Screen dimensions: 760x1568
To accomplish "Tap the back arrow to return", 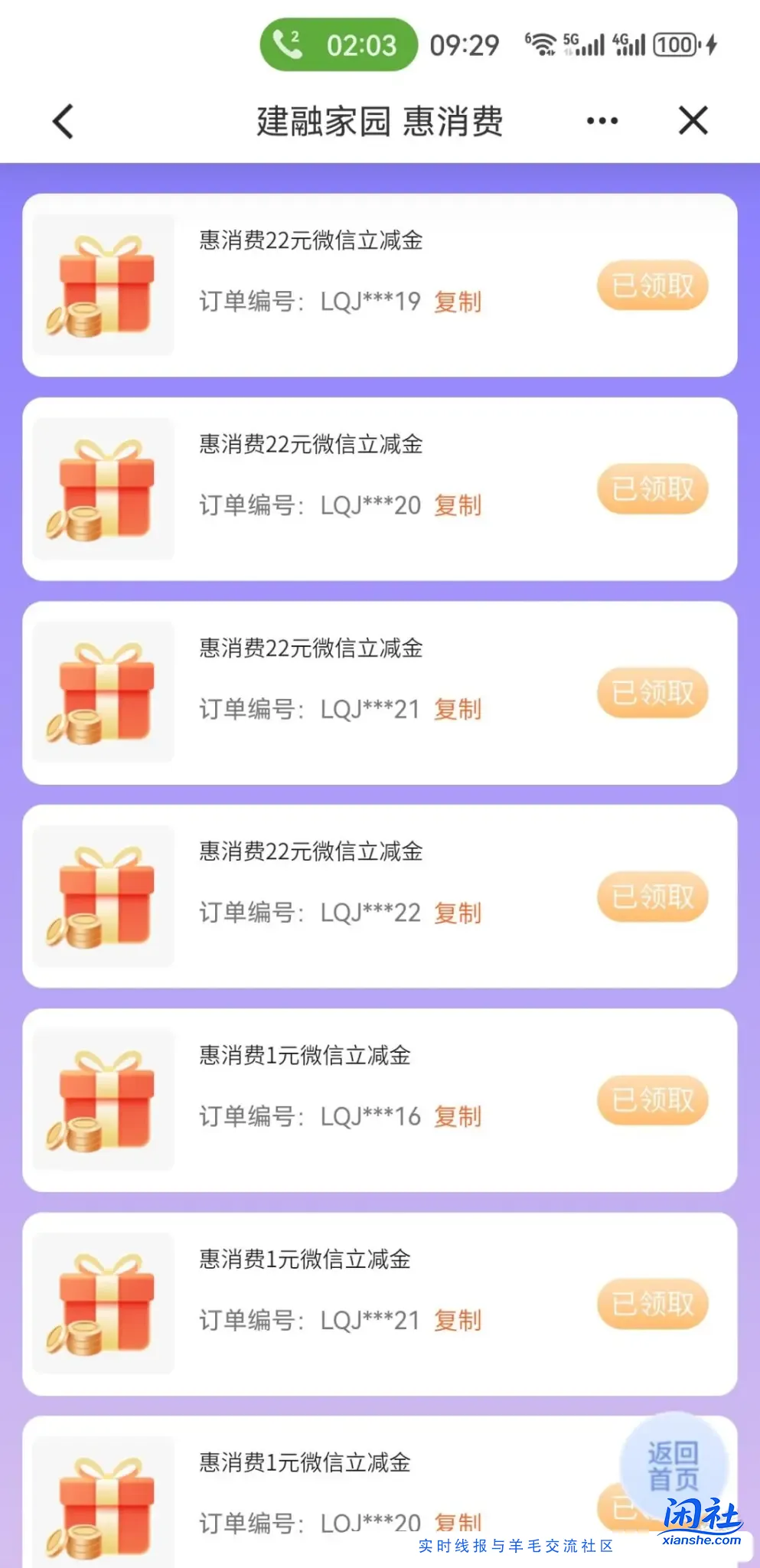I will click(64, 121).
